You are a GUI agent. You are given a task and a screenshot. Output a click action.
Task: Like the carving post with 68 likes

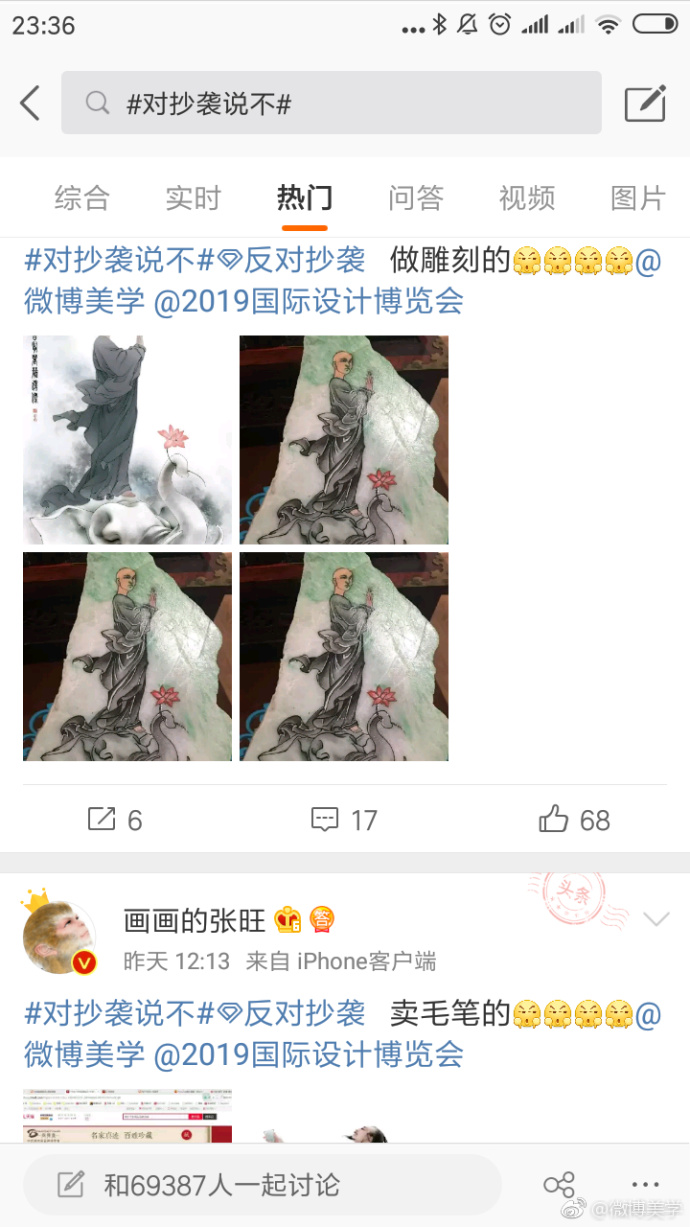[x=574, y=820]
